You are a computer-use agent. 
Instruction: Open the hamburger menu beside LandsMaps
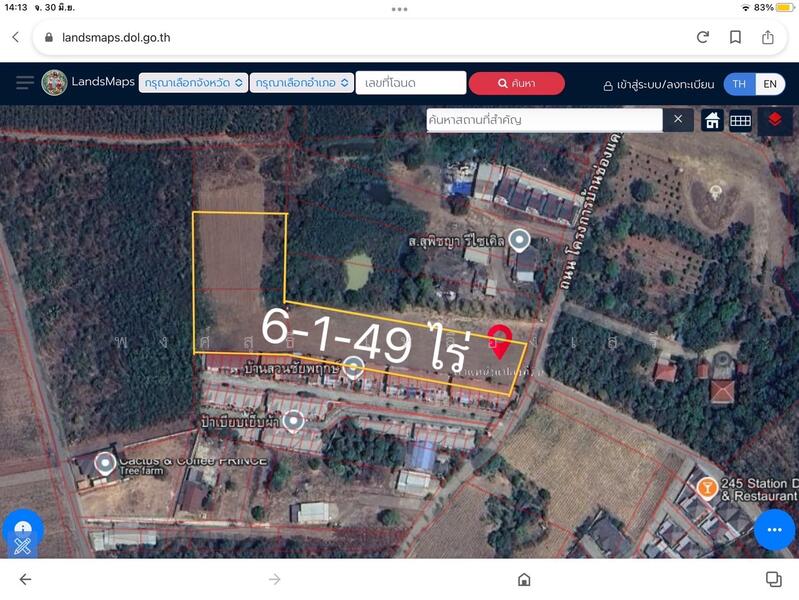(24, 83)
